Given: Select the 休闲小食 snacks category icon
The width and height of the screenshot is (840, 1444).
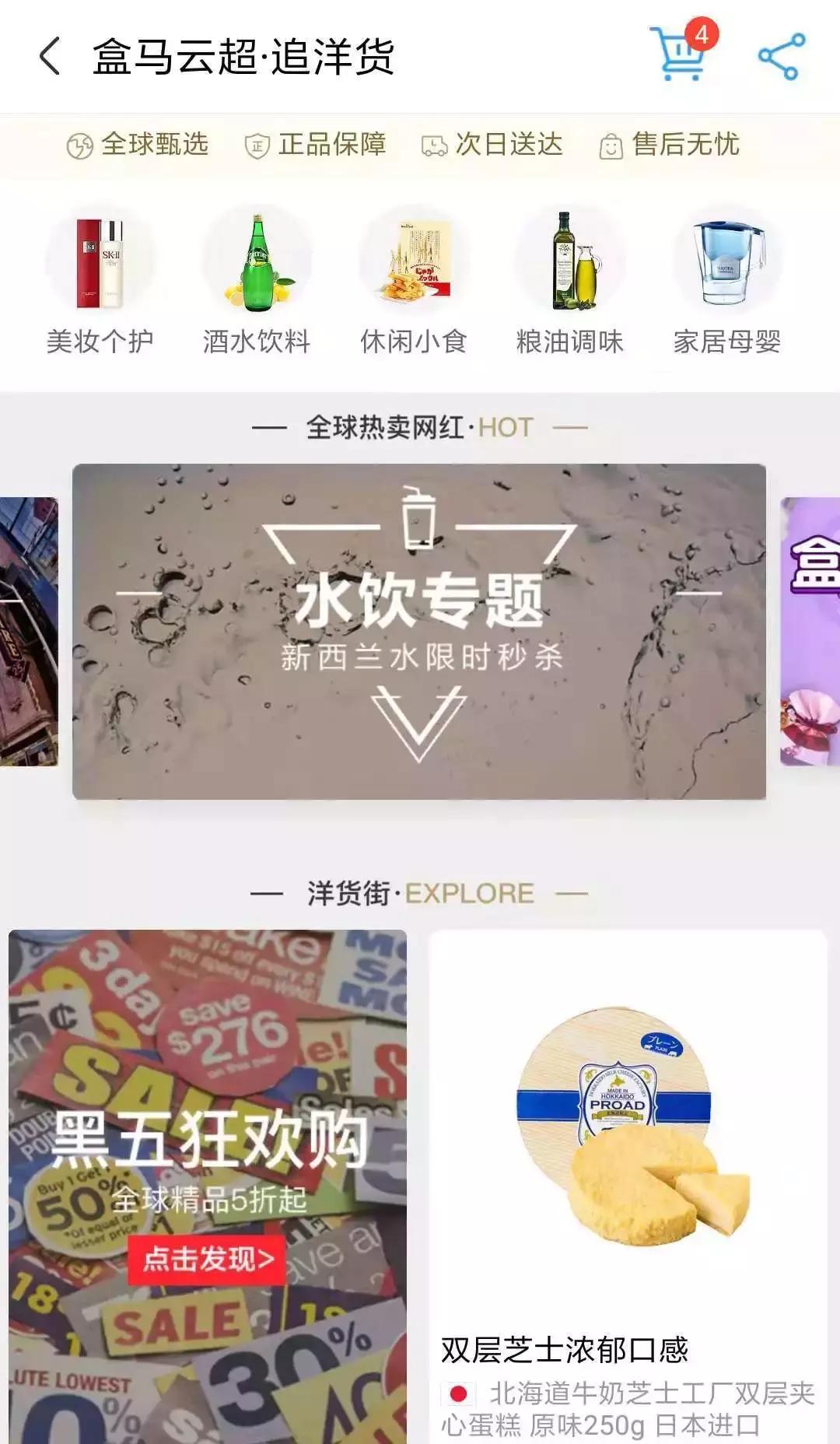Looking at the screenshot, I should coord(415,261).
